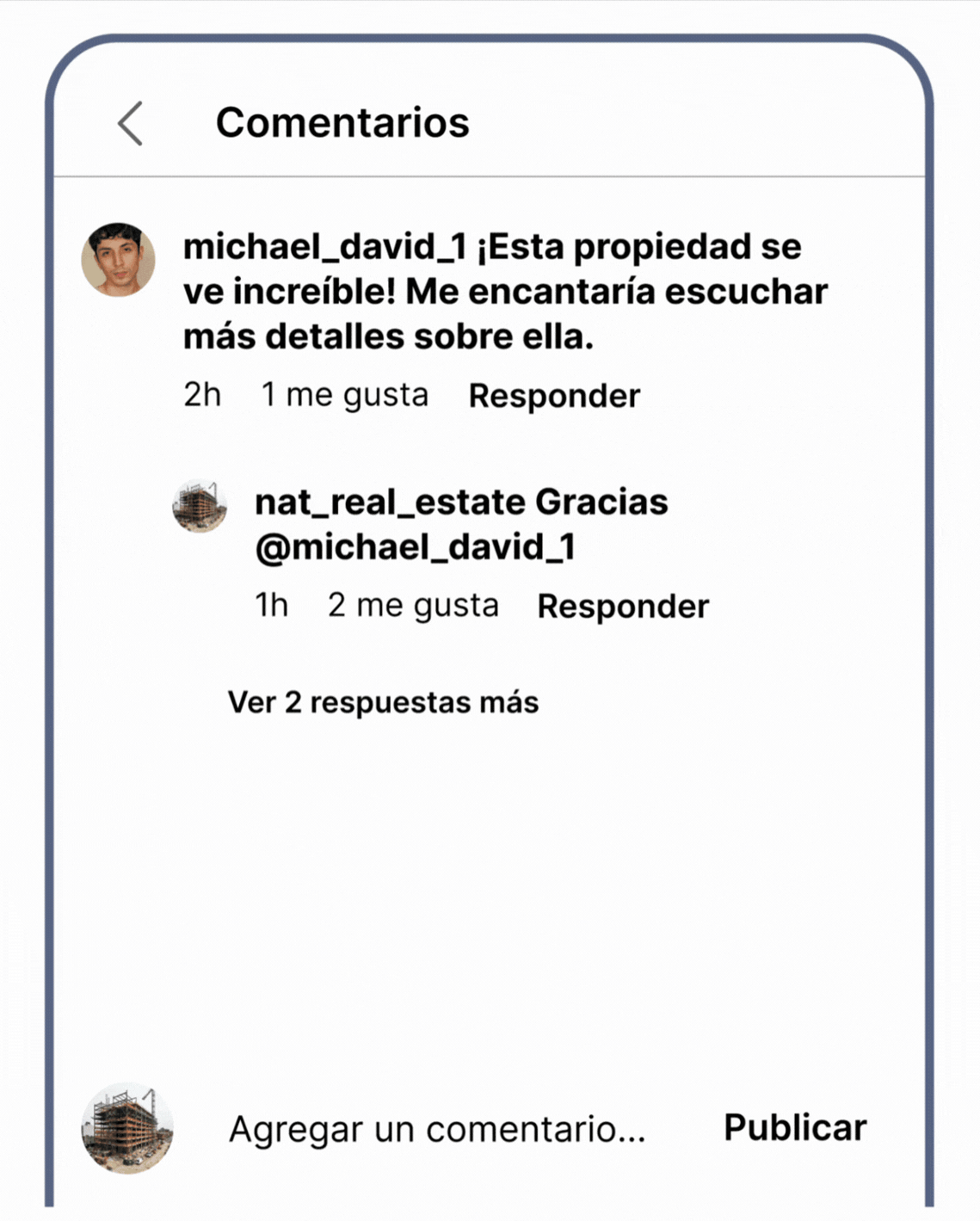Open the @michael_david_1 mention
This screenshot has width=980, height=1221.
click(x=415, y=547)
